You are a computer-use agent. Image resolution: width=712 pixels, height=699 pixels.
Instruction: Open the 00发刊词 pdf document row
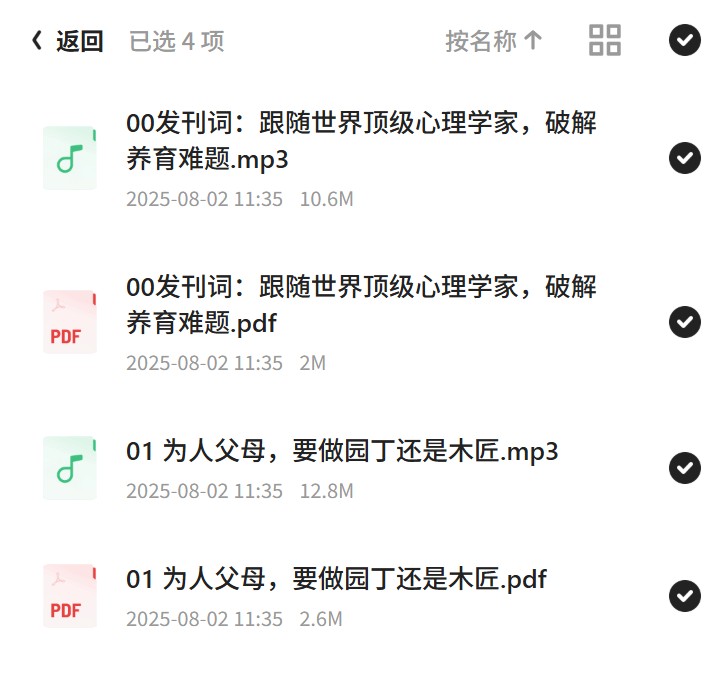pos(345,322)
